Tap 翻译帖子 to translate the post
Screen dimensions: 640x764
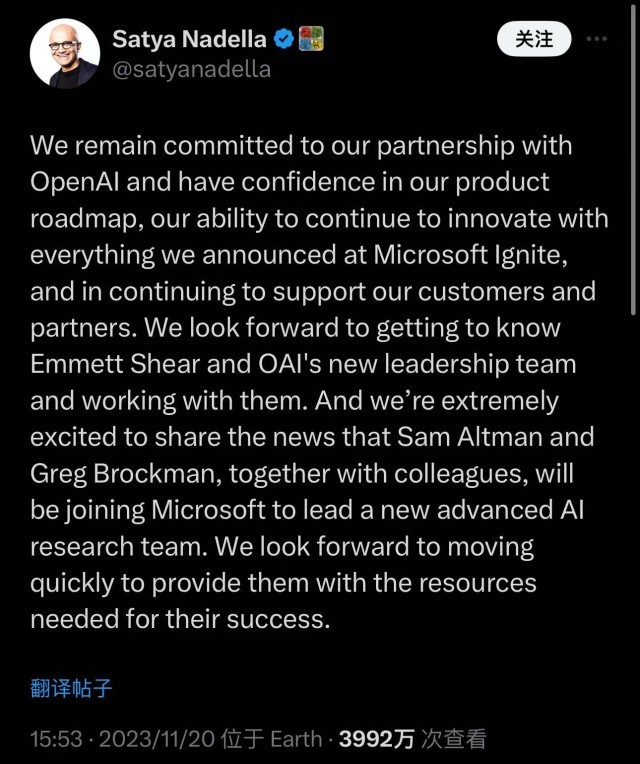[x=70, y=688]
